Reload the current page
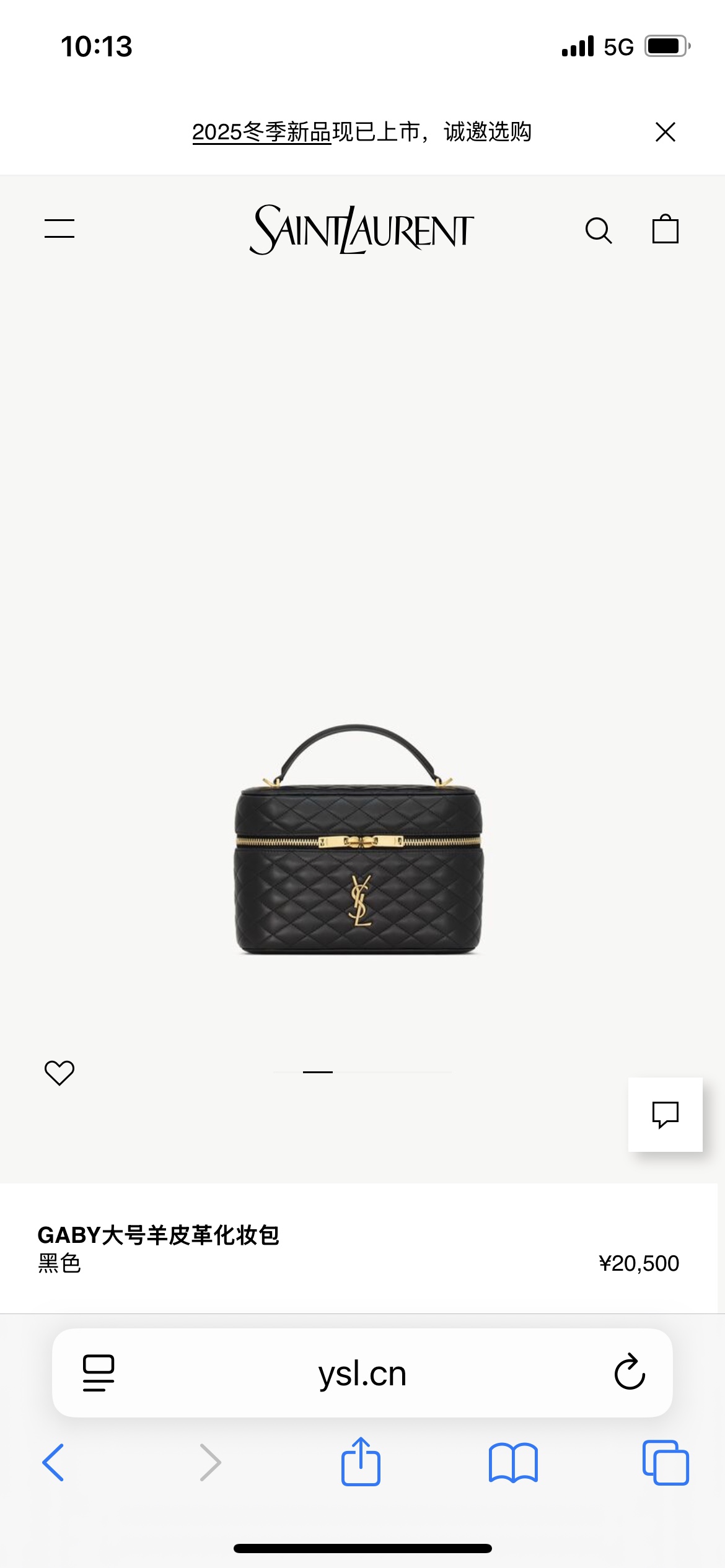Screen dimensions: 725x1568 click(x=630, y=1372)
